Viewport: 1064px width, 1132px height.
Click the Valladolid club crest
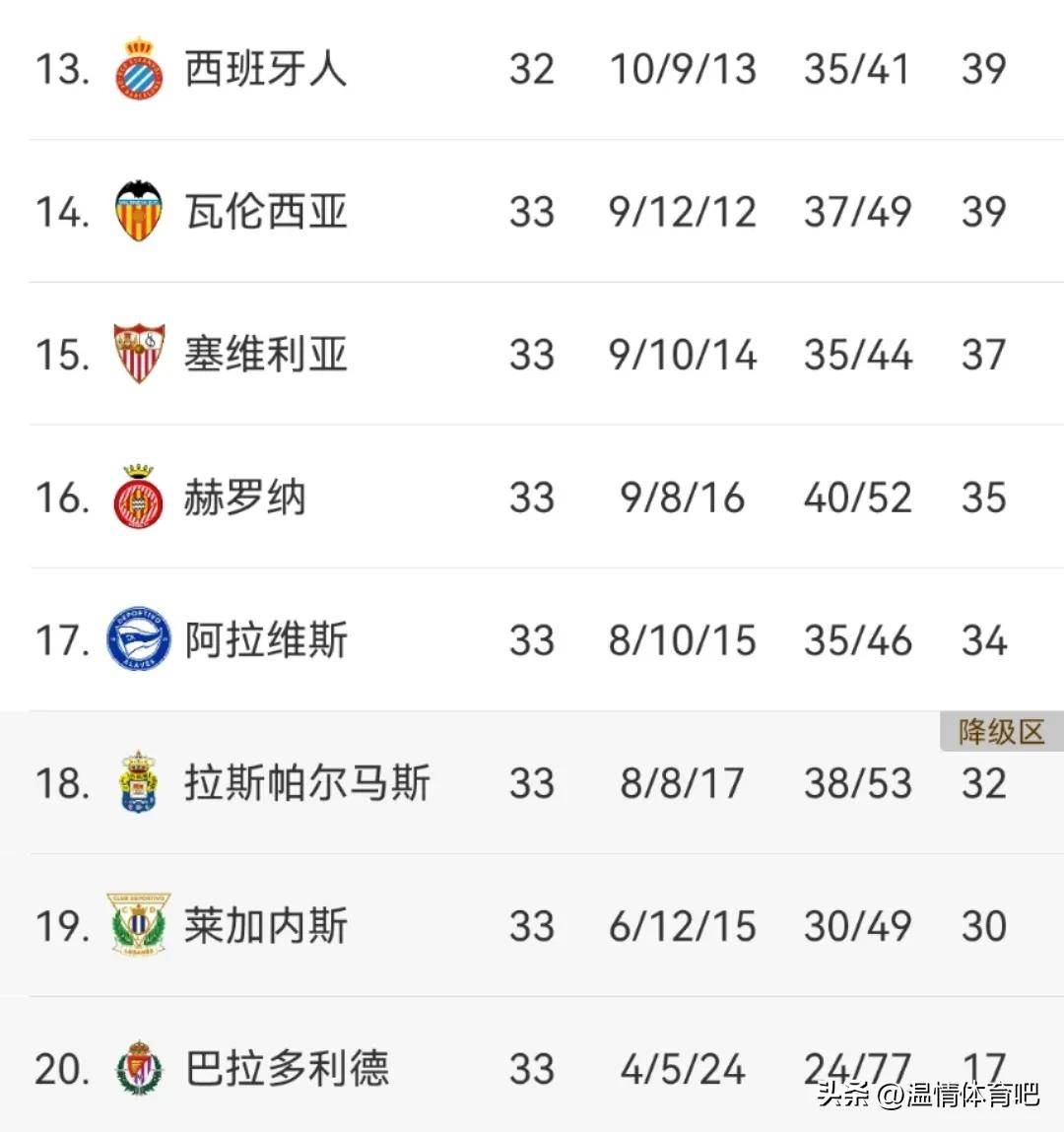coord(139,1068)
